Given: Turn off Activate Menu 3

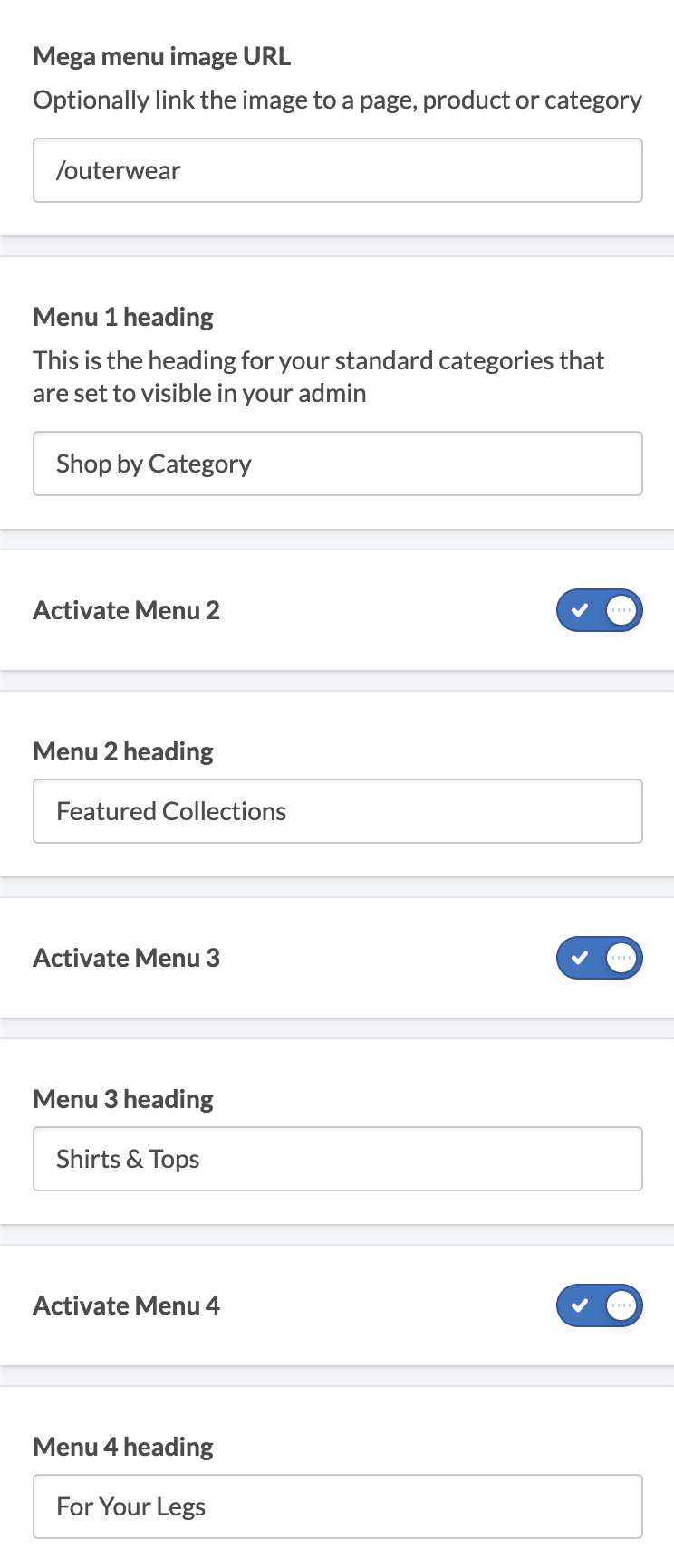Looking at the screenshot, I should (599, 958).
